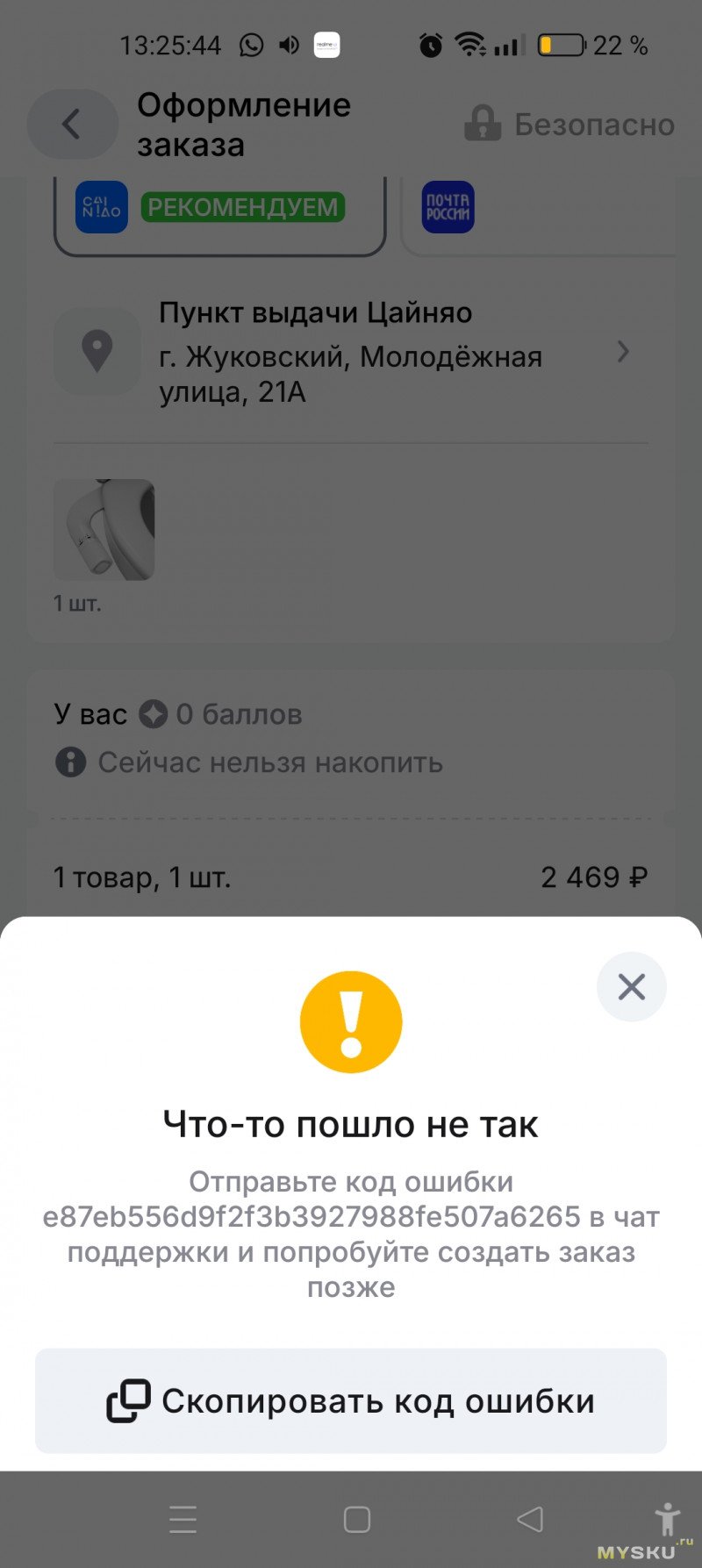This screenshot has height=1568, width=702.
Task: Open the product thumbnail marked 1 шт.
Action: (104, 529)
